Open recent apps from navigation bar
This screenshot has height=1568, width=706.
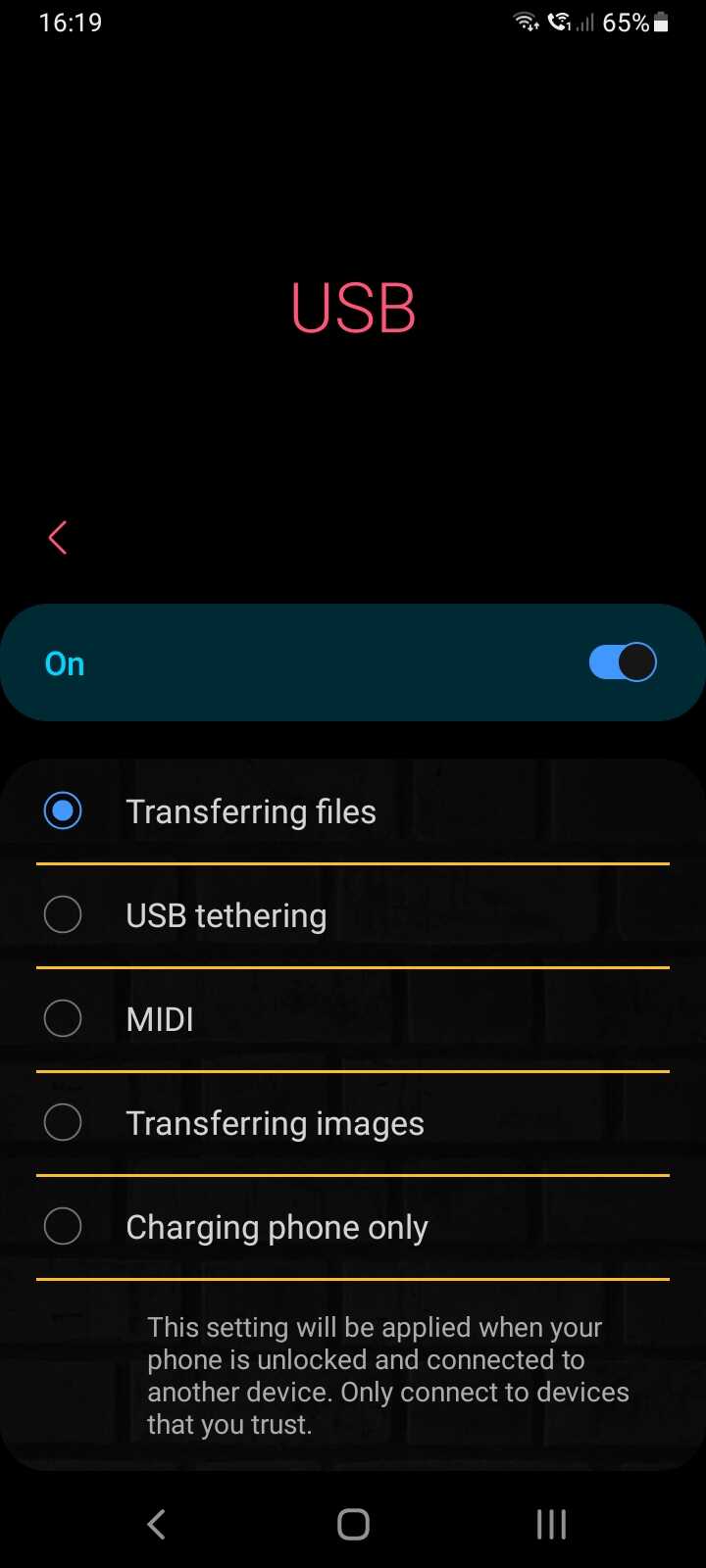pyautogui.click(x=551, y=1524)
